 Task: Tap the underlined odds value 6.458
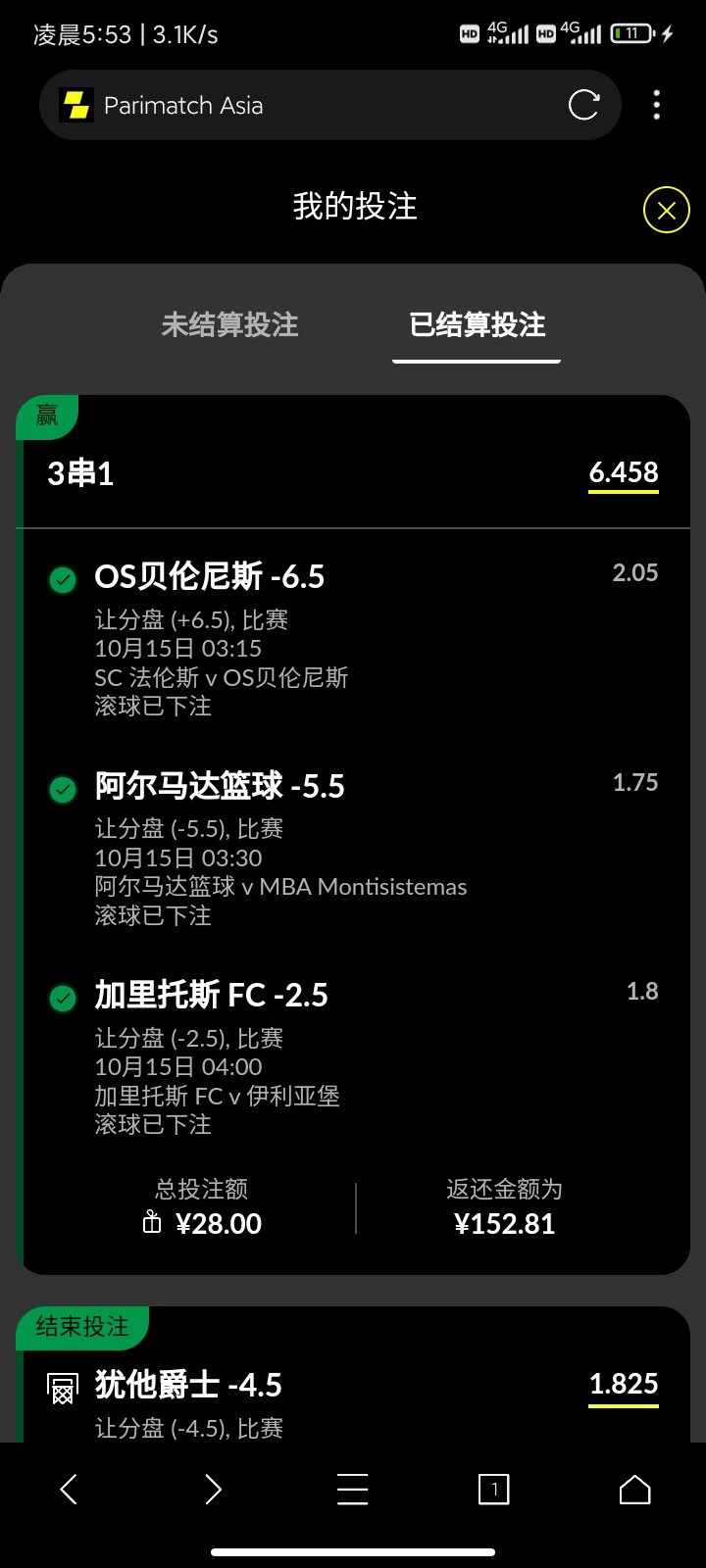623,471
